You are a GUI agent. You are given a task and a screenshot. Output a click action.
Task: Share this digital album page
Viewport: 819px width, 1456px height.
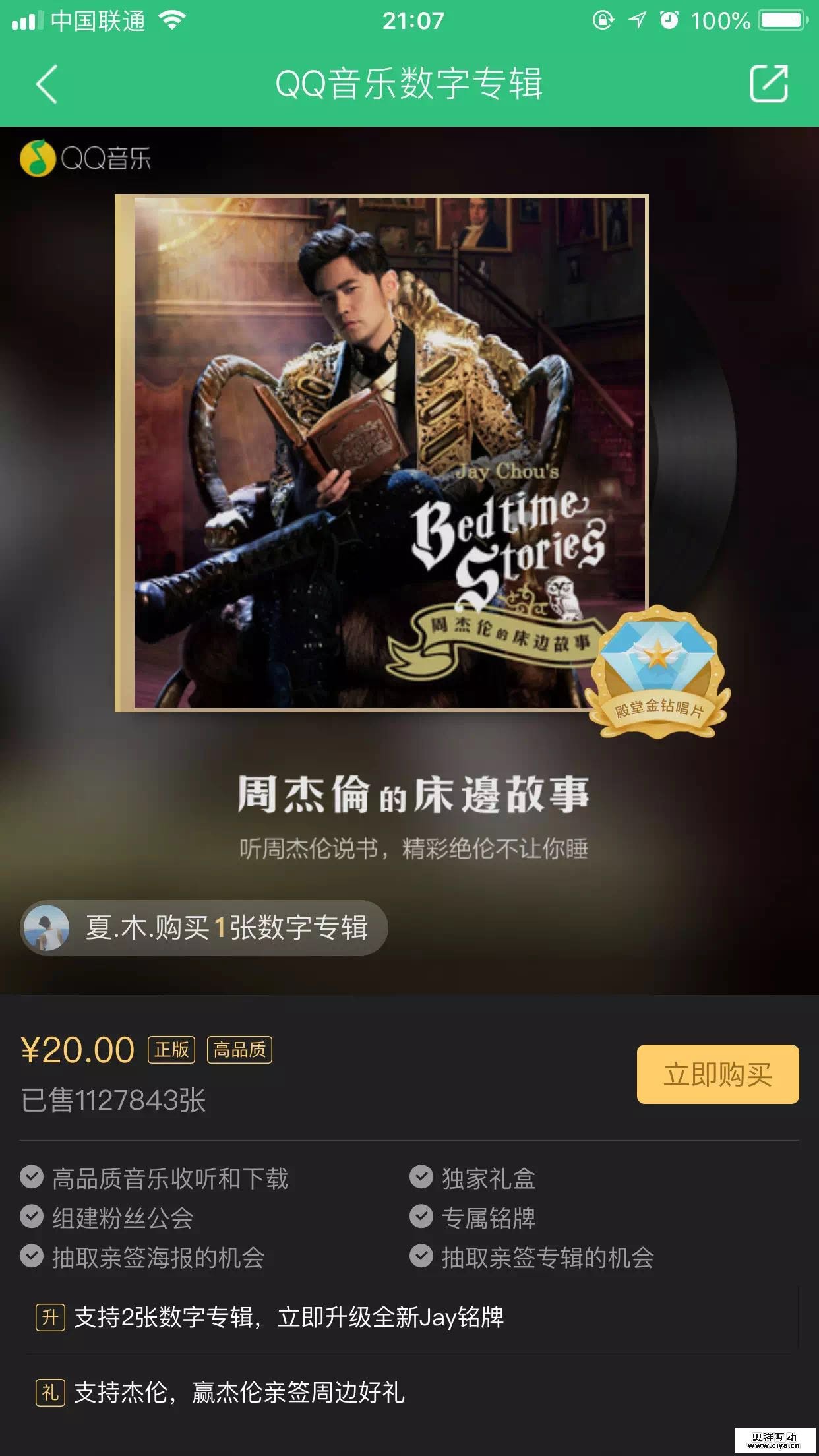(x=769, y=84)
